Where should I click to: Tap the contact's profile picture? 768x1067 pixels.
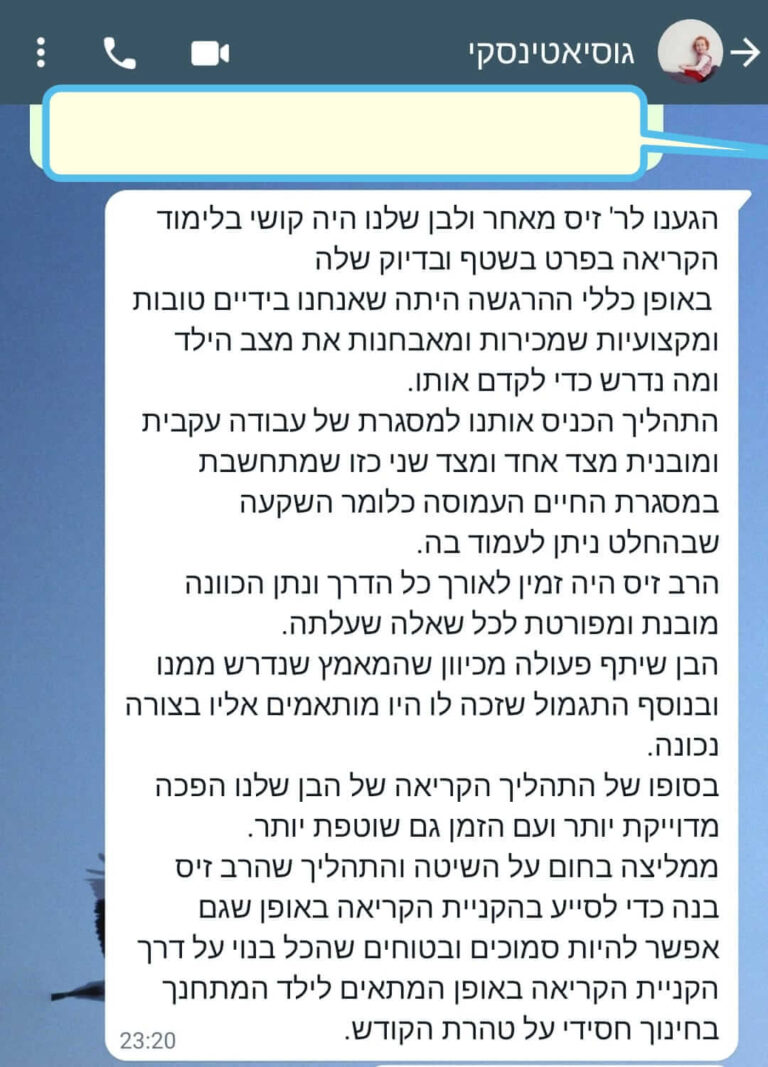690,52
